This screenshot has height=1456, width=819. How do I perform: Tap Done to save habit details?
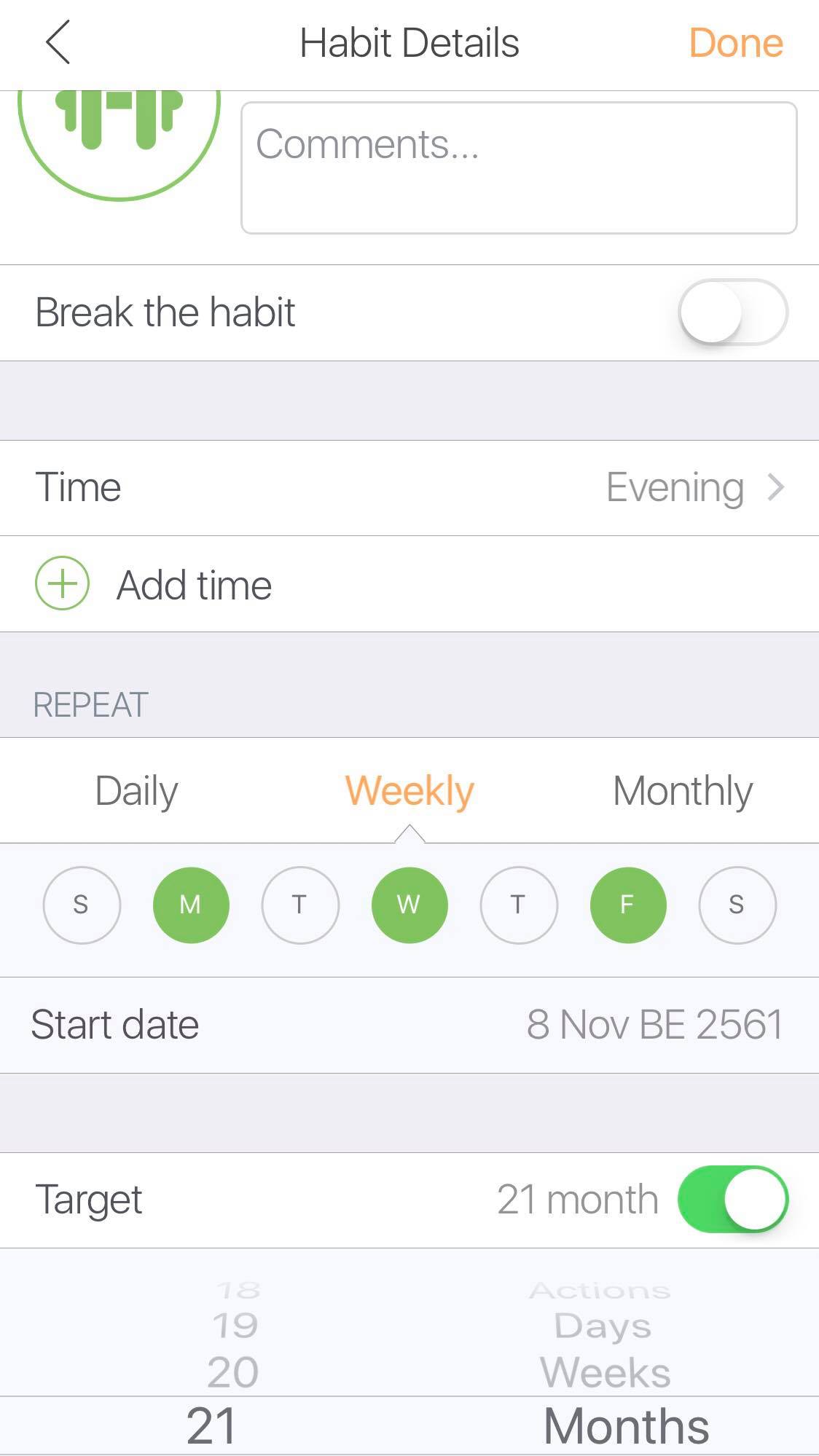[x=735, y=43]
